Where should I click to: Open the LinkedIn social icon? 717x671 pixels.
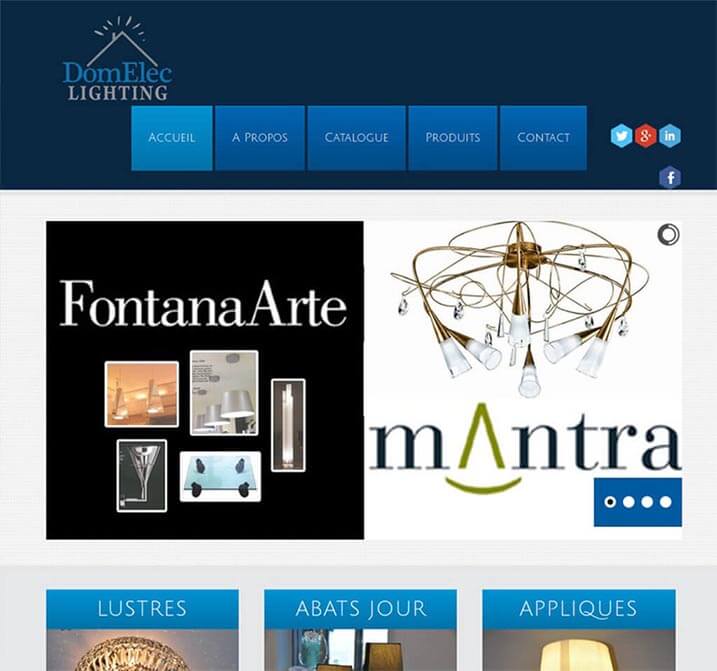tap(670, 136)
